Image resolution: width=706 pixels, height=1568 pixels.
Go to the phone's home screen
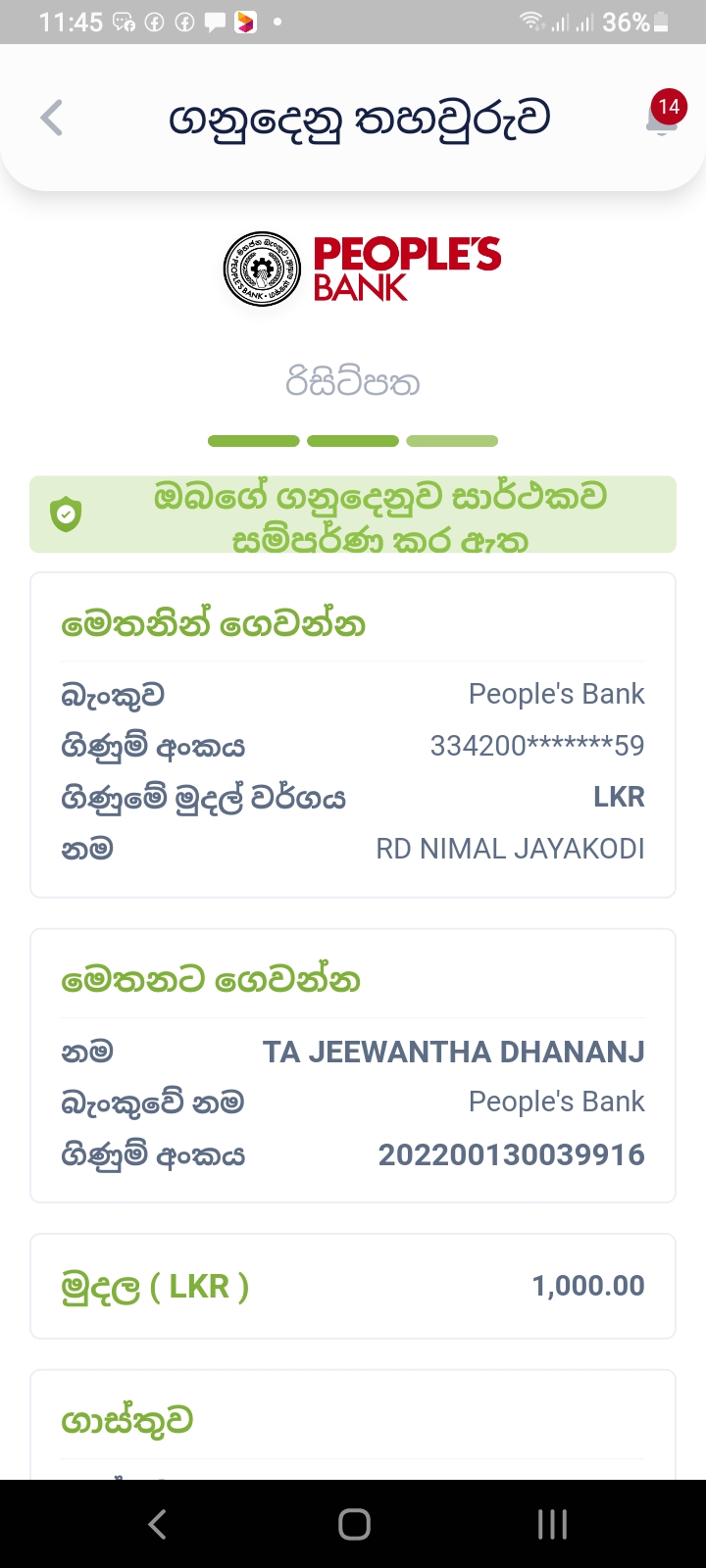[354, 1524]
